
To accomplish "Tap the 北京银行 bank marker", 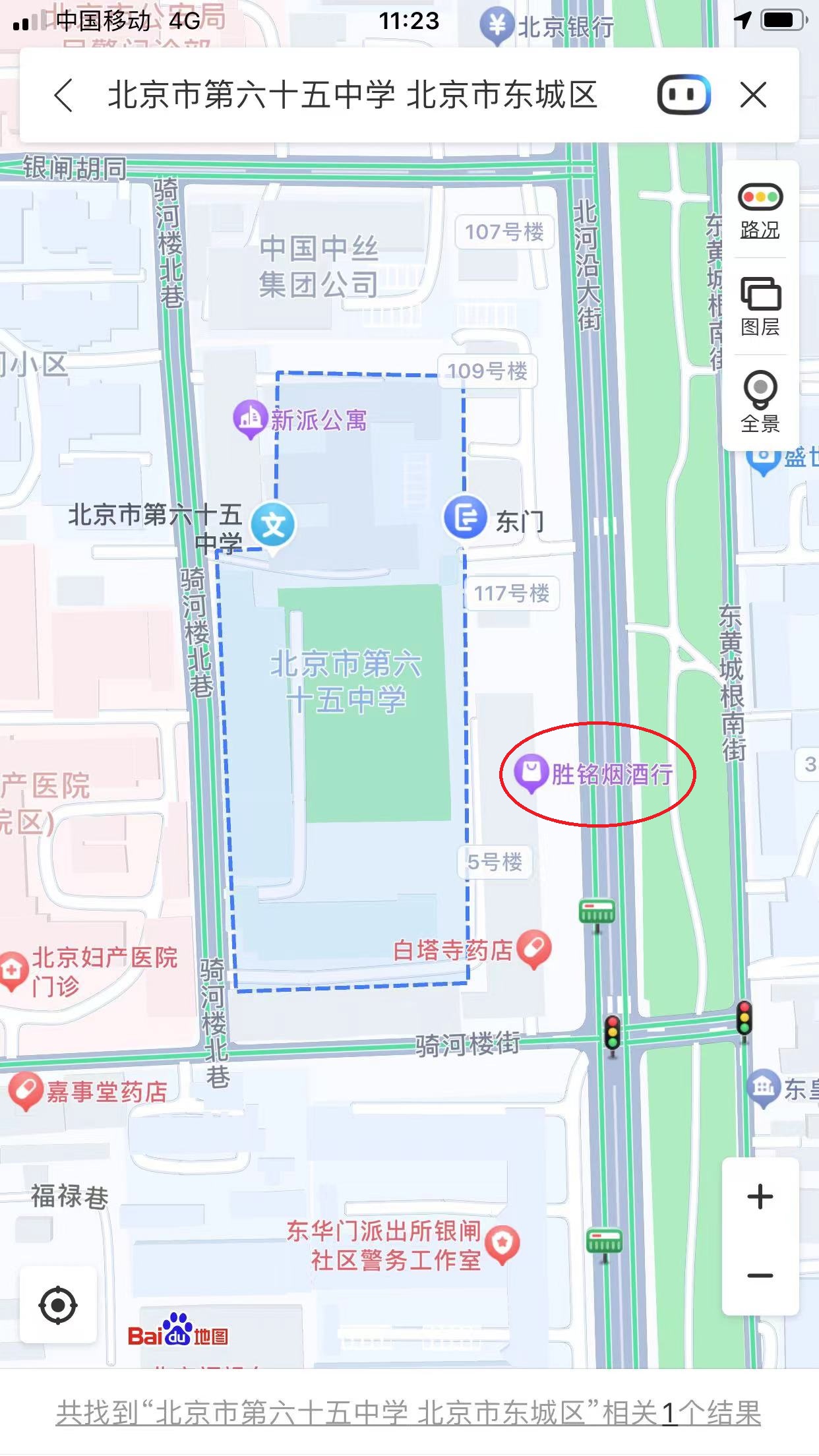I will pos(497,25).
